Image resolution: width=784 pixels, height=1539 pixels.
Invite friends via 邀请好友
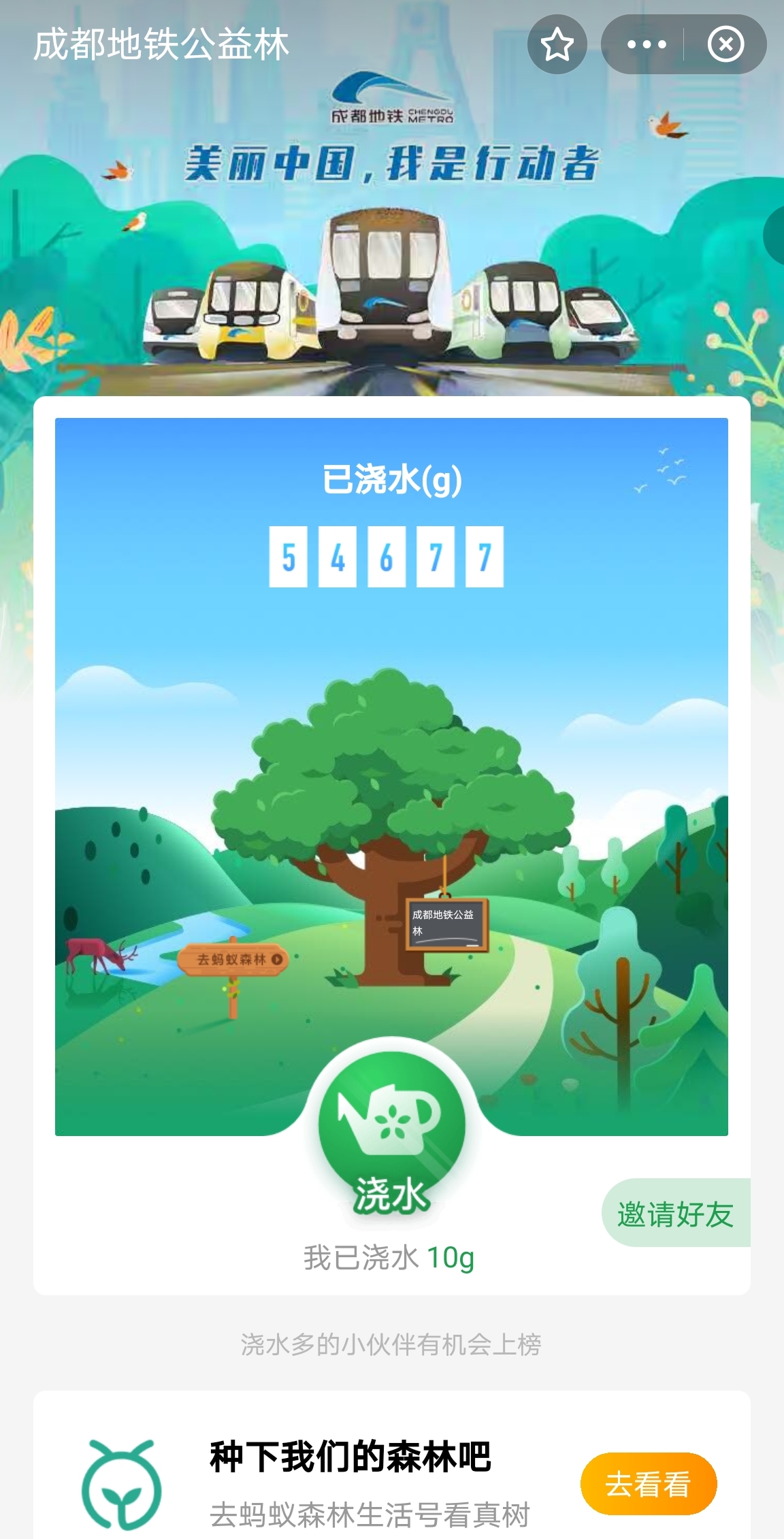pos(675,1214)
